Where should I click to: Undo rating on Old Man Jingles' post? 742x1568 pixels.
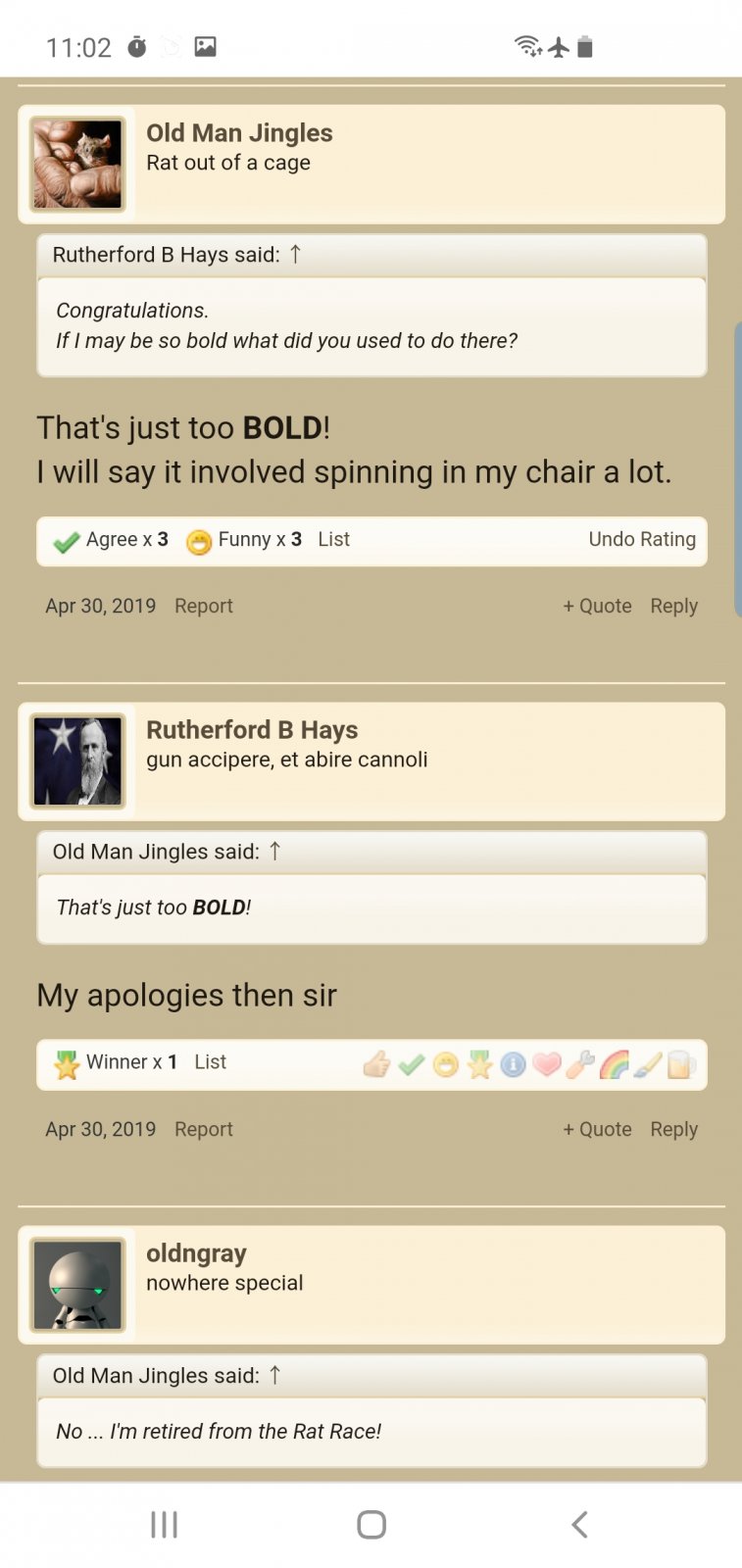pyautogui.click(x=642, y=539)
